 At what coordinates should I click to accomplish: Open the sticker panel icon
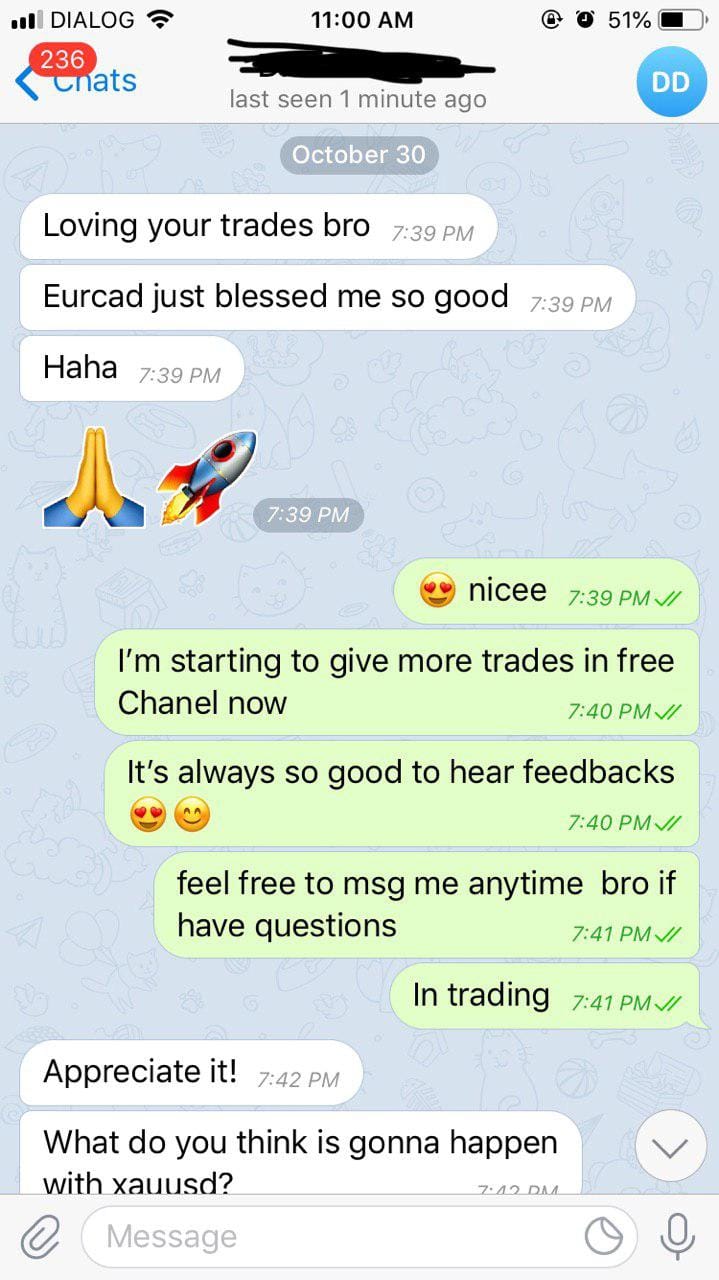tap(604, 1237)
